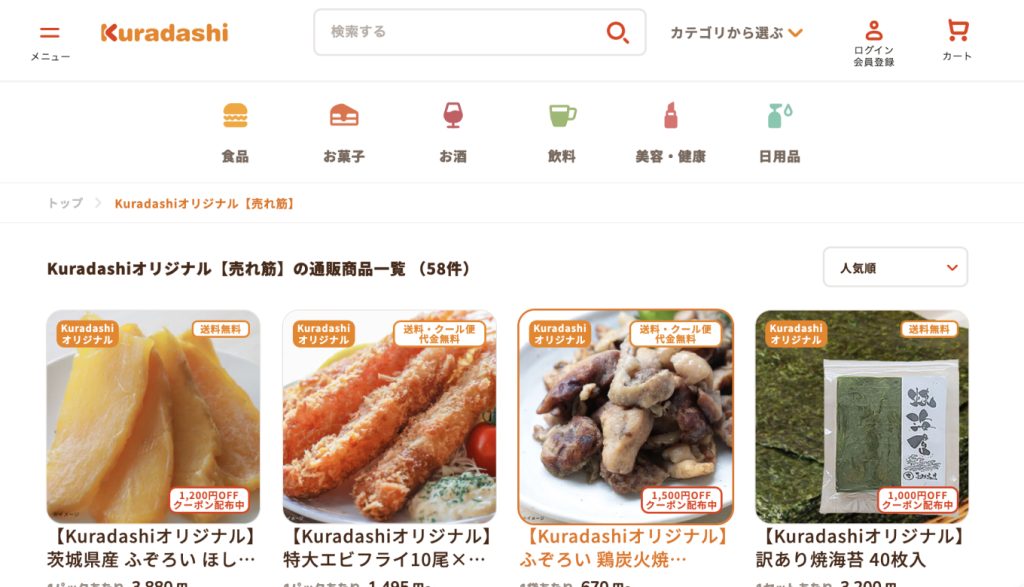
Task: Tap the 検索する search field
Action: click(x=460, y=32)
